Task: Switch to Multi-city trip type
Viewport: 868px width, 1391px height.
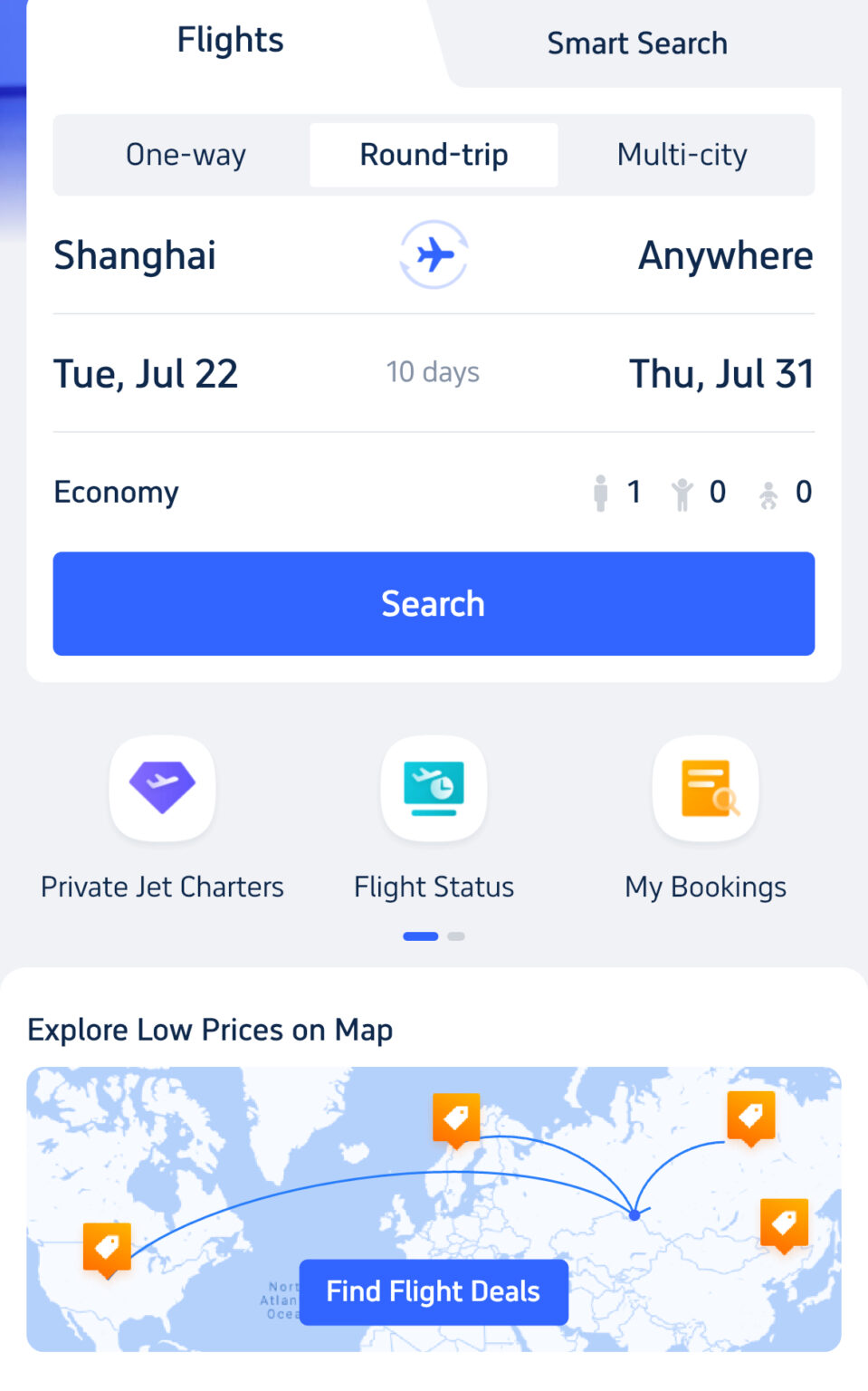Action: pyautogui.click(x=682, y=155)
